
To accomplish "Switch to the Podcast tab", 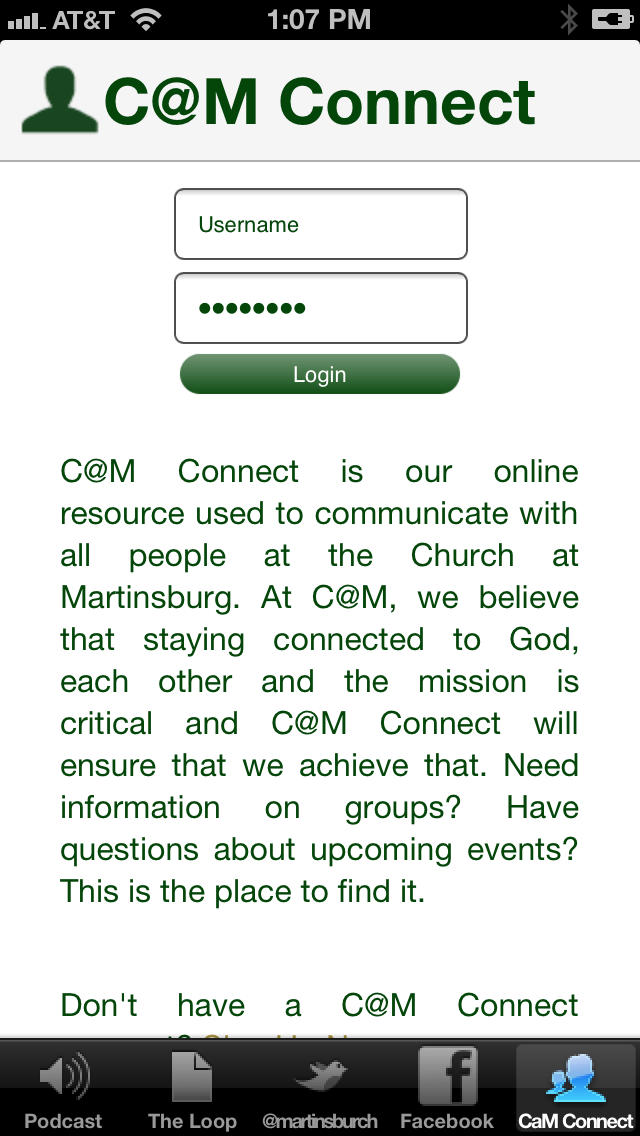I will (x=63, y=1090).
